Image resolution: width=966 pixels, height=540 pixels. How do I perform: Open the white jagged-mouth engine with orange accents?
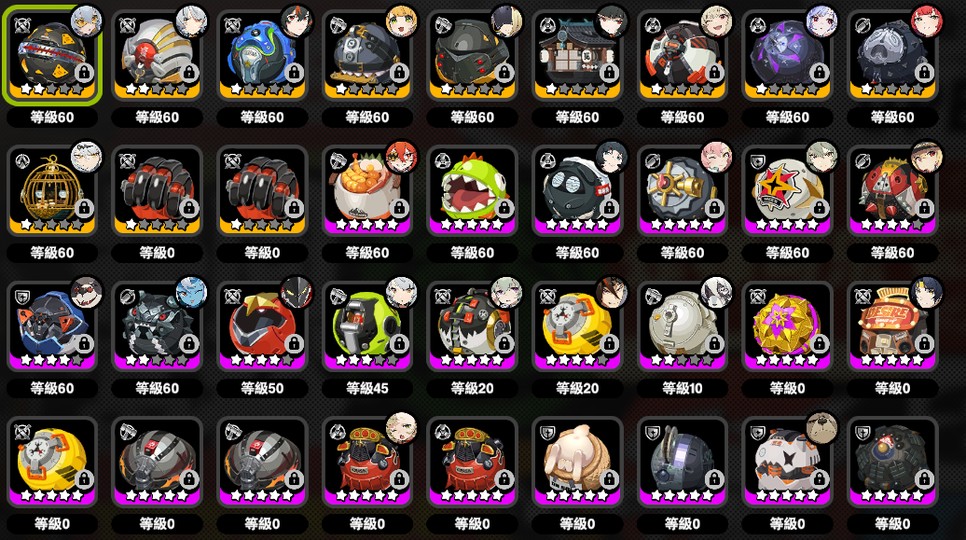(787, 462)
